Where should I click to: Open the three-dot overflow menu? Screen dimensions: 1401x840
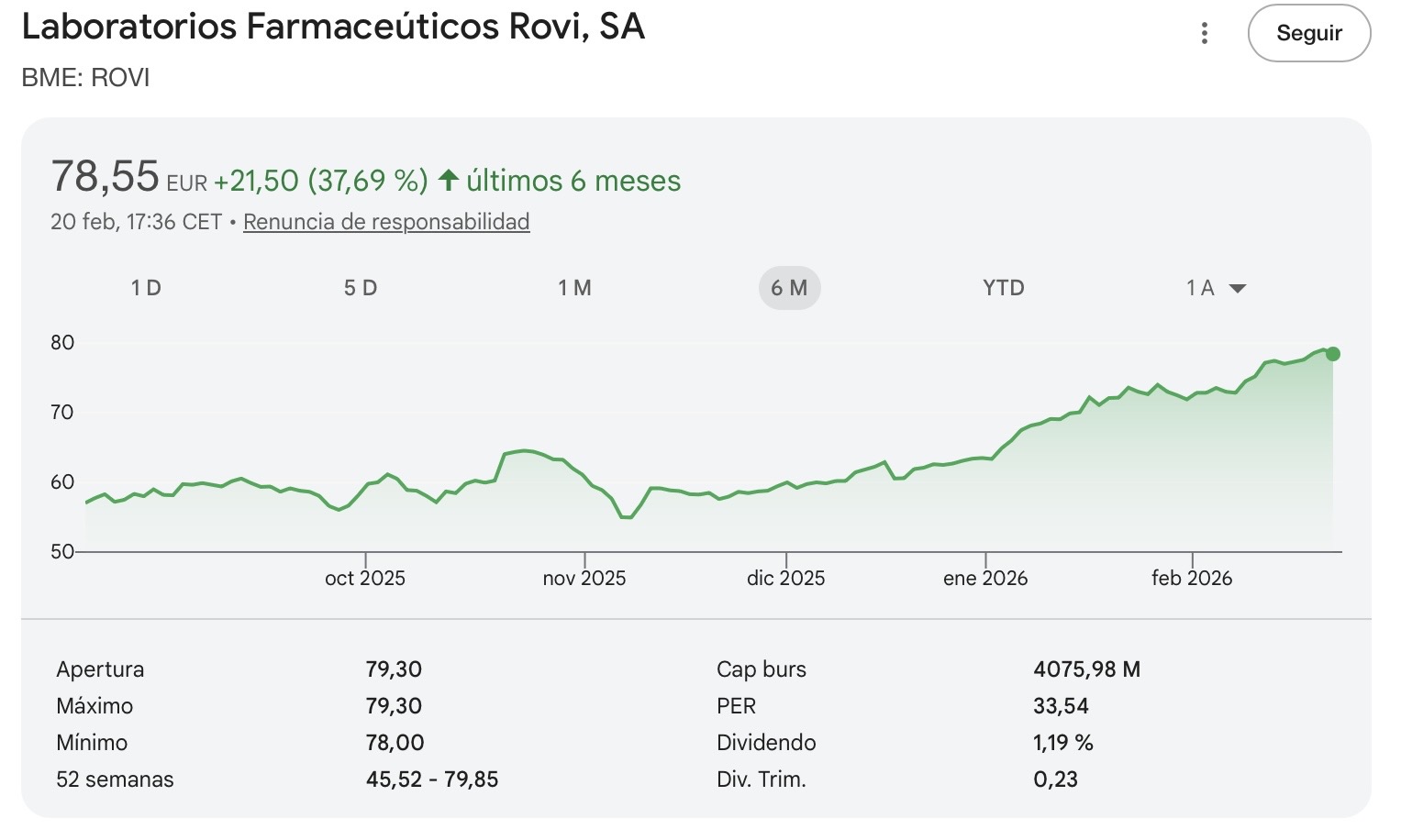1204,34
